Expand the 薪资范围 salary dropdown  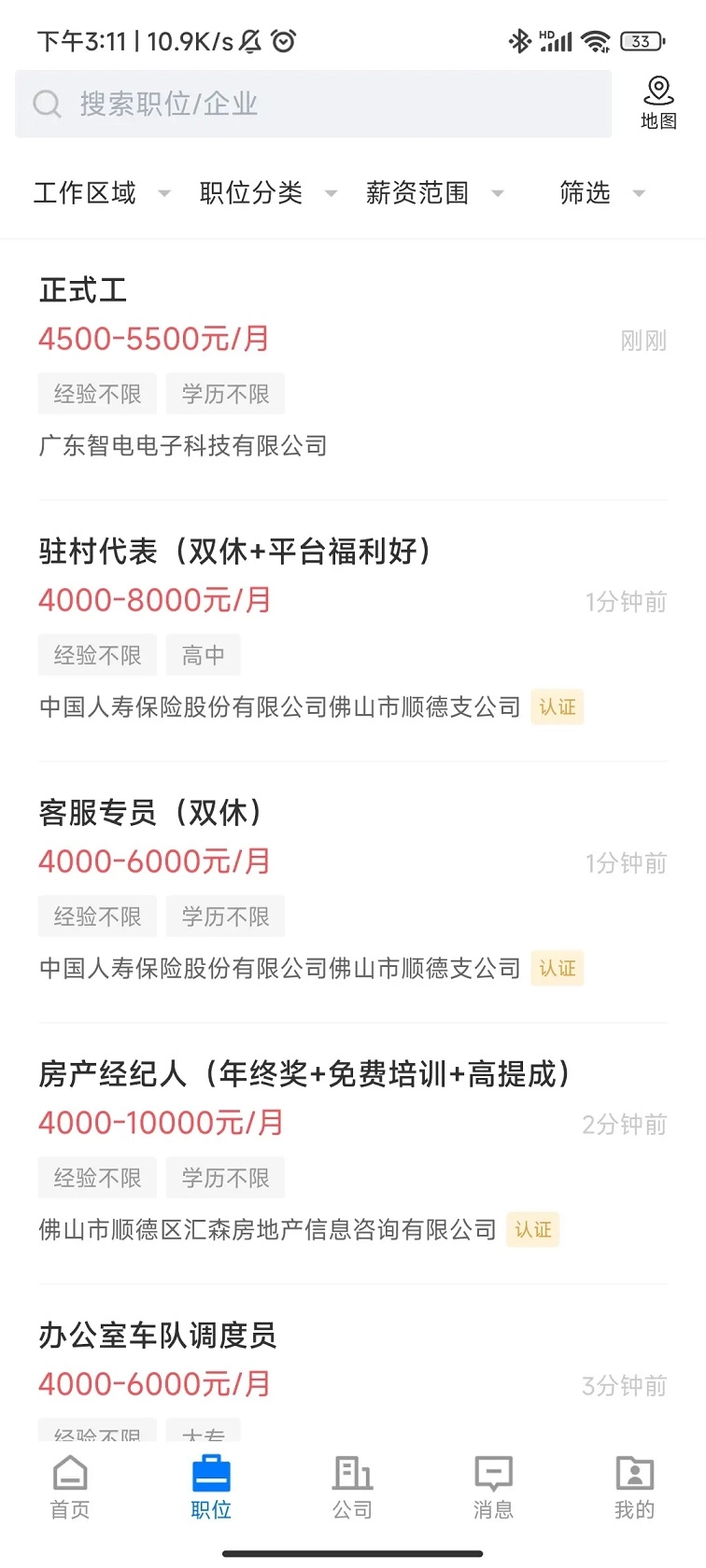[x=432, y=193]
